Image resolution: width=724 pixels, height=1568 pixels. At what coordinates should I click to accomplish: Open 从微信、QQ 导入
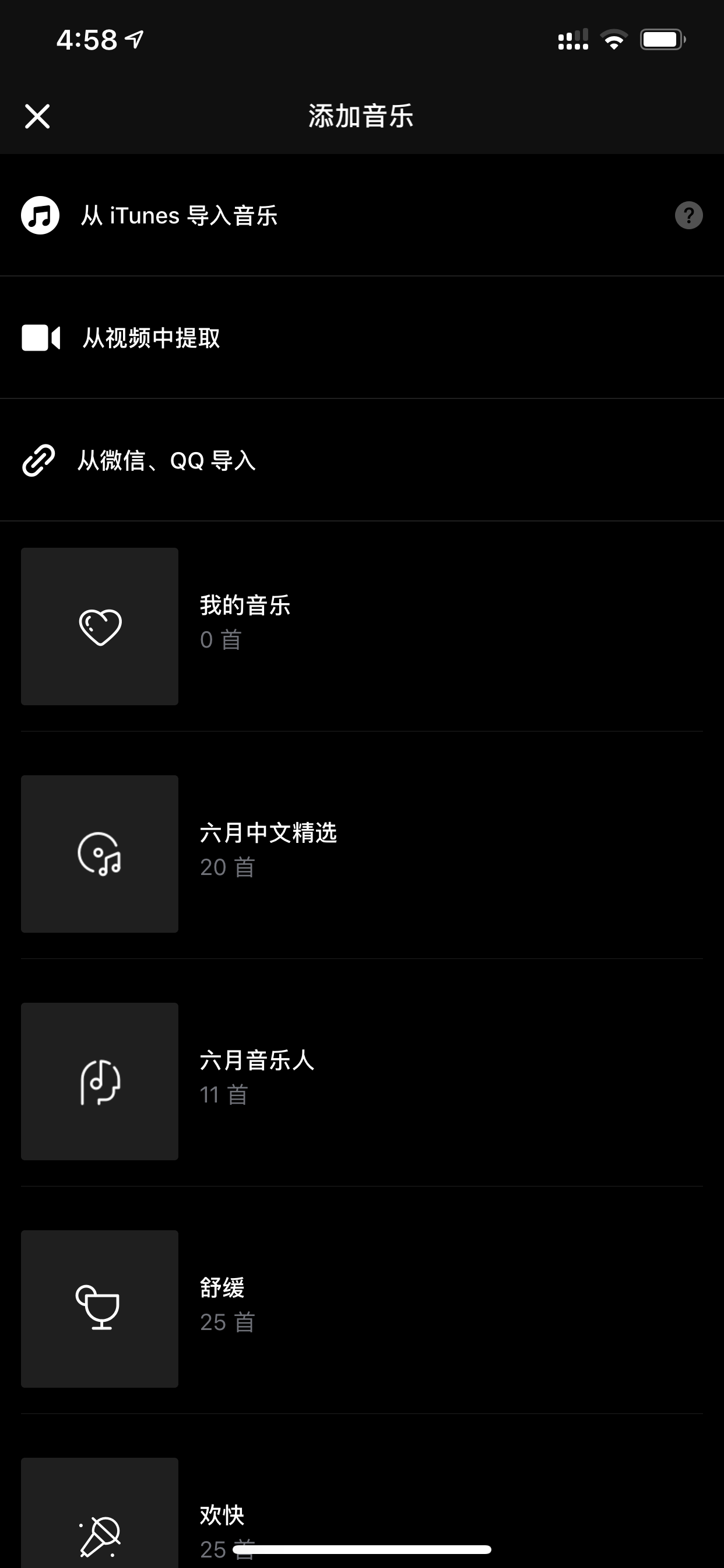click(x=362, y=460)
